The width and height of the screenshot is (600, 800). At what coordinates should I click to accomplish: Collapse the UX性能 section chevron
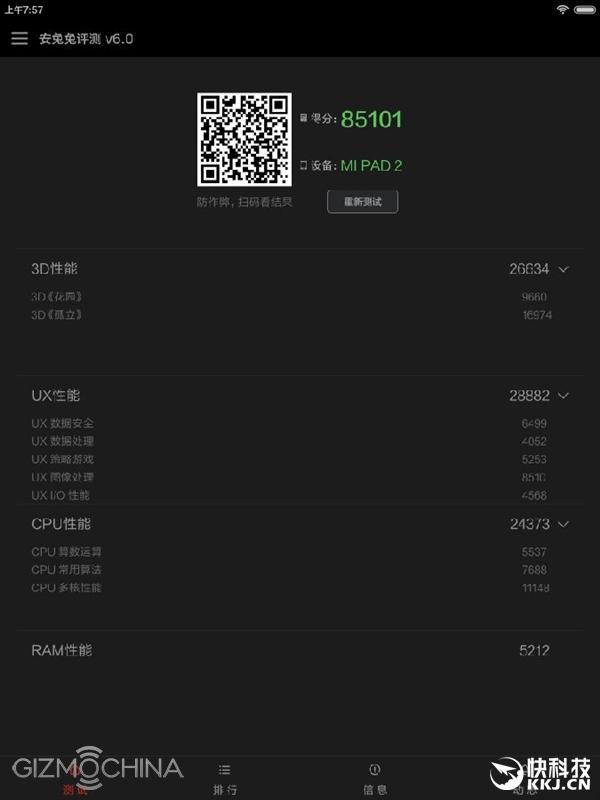point(564,396)
